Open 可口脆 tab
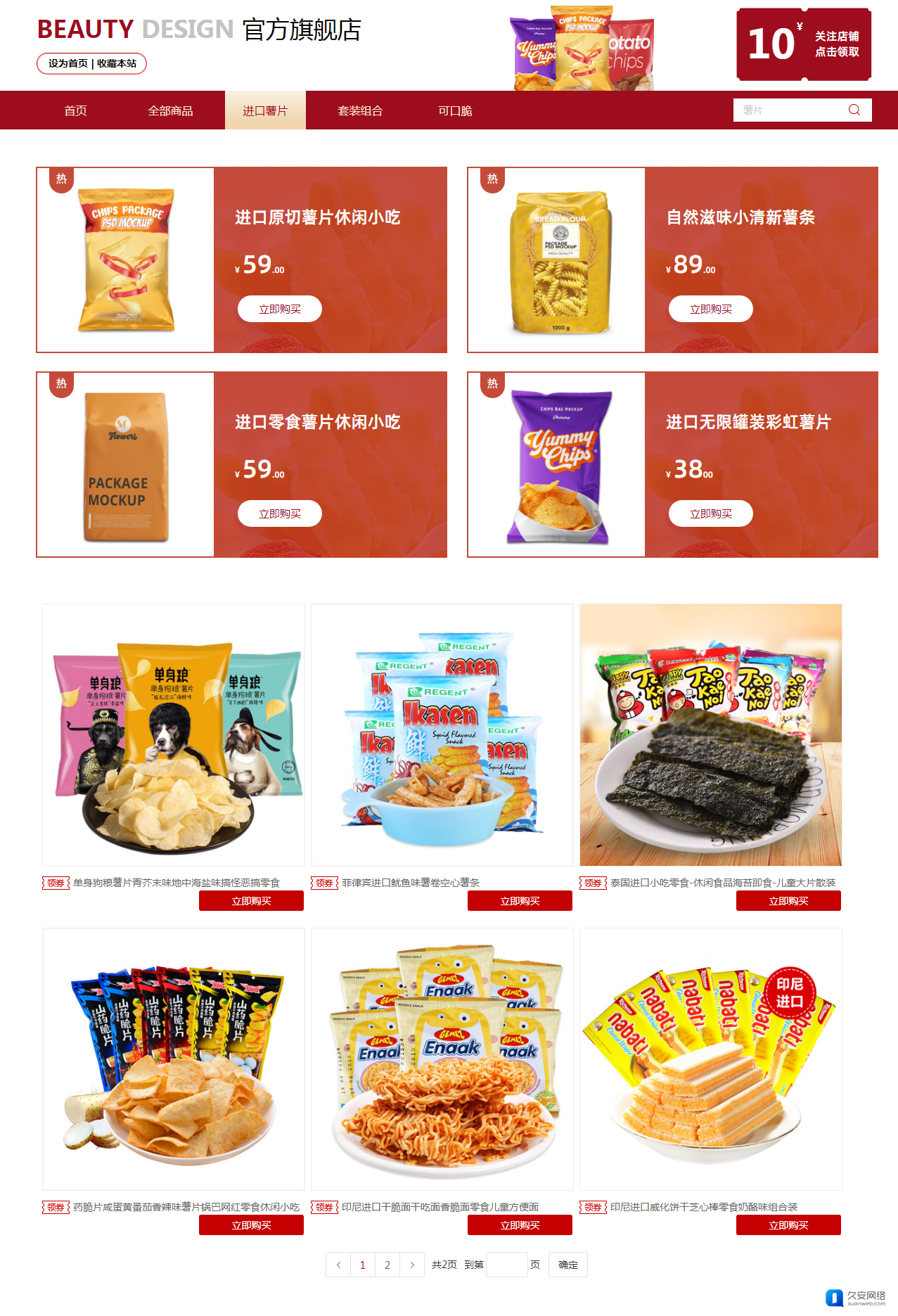Screen dimensions: 898x1316 455,110
